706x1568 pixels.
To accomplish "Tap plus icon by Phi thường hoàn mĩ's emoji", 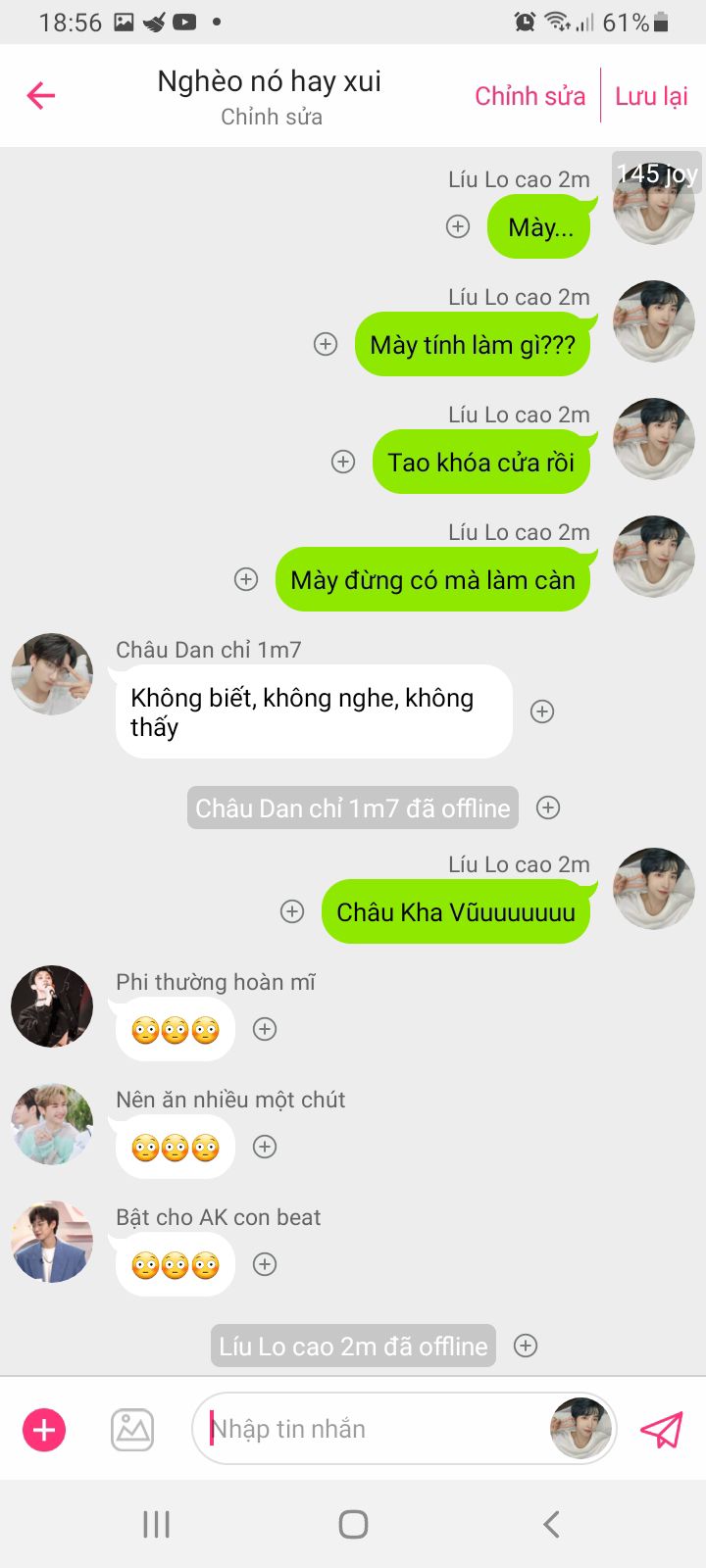I will 265,1029.
